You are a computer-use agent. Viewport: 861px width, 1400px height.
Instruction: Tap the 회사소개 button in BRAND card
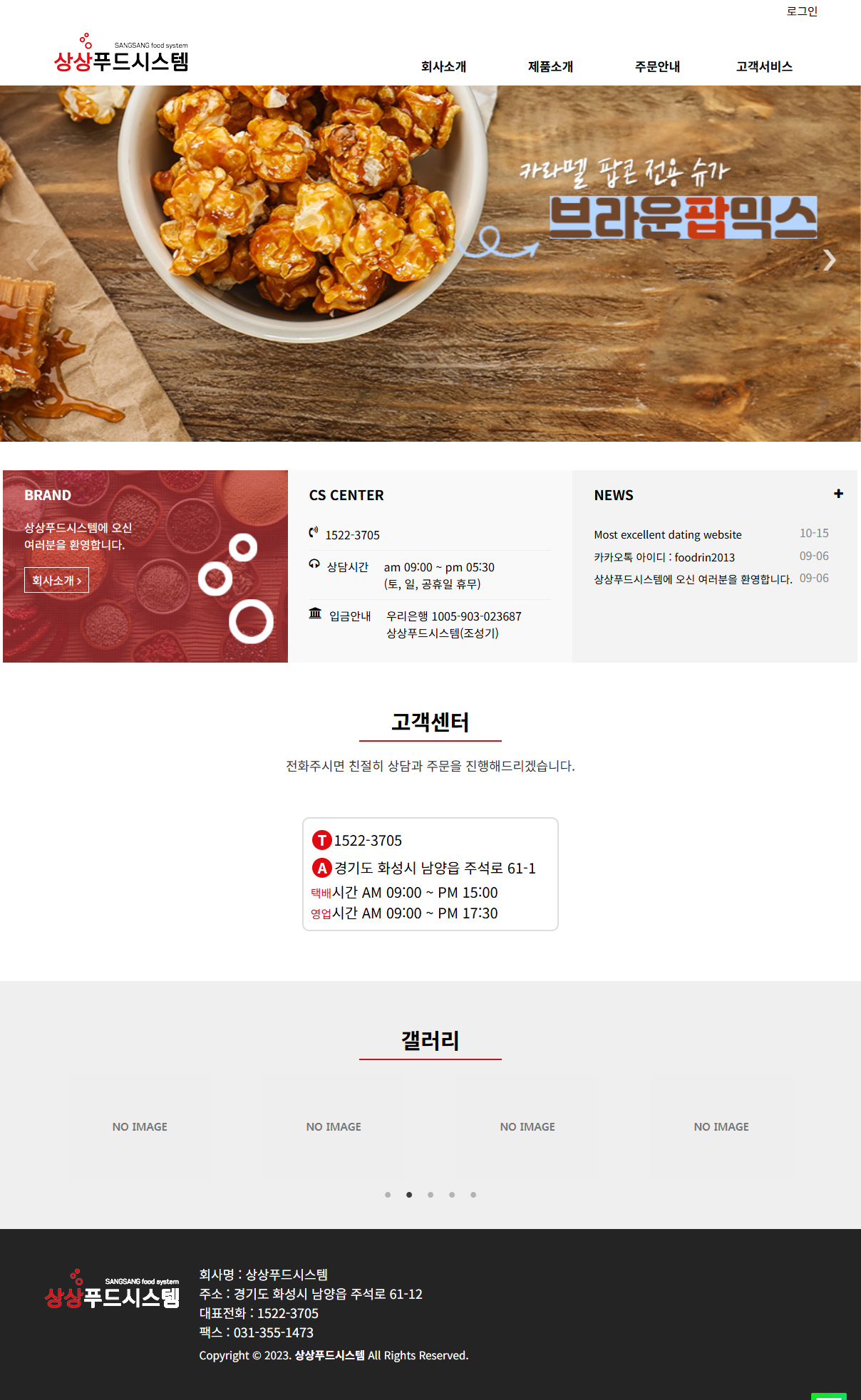(56, 580)
